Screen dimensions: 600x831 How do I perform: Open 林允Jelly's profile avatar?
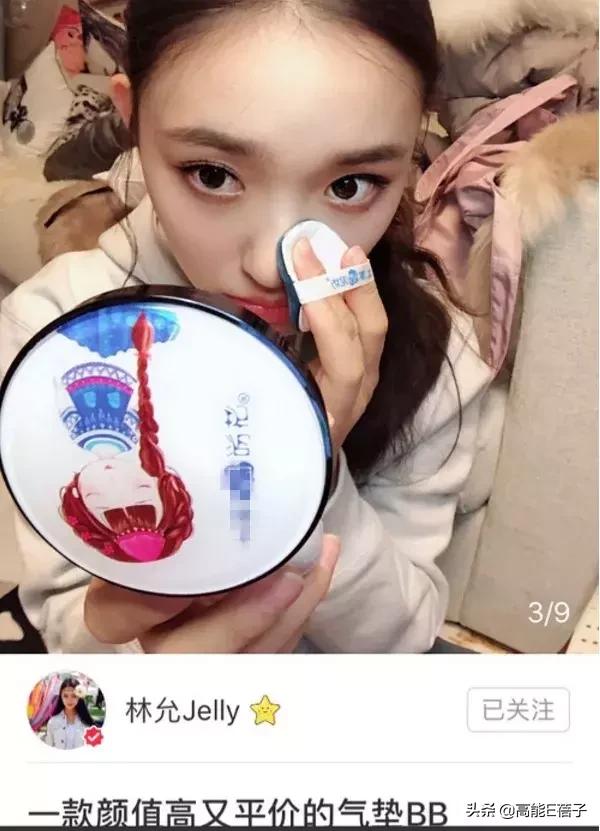(x=66, y=710)
